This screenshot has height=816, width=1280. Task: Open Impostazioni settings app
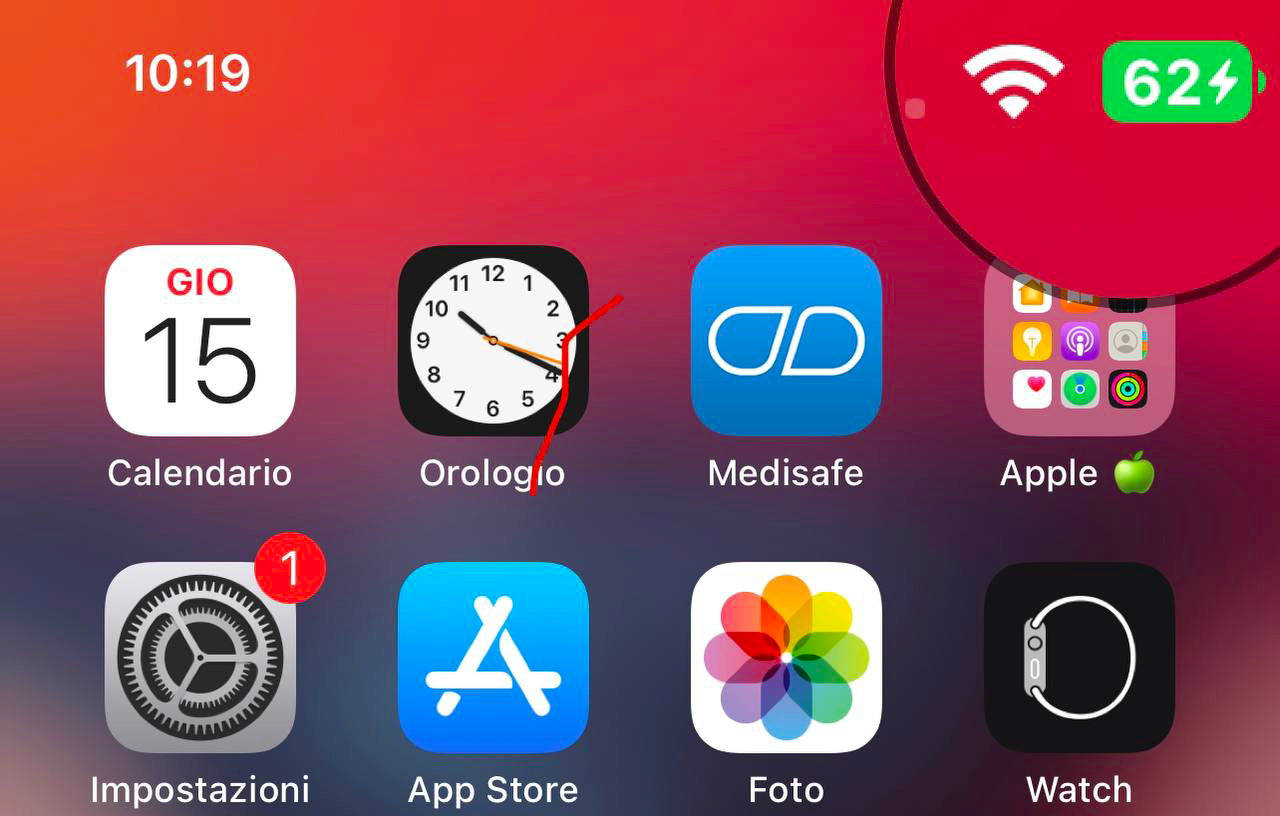pos(200,657)
